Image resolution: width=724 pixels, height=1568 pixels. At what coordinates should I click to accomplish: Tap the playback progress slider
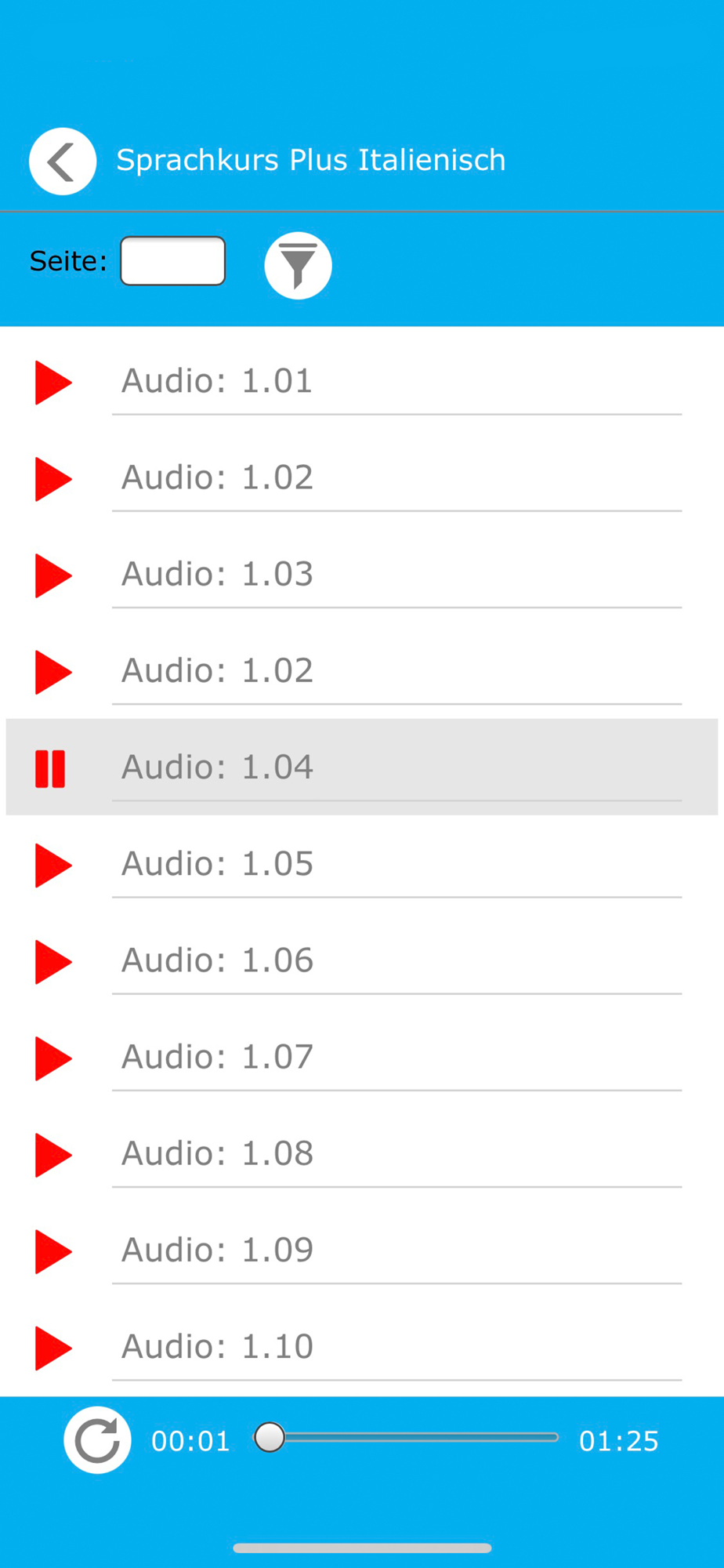coord(407,1437)
